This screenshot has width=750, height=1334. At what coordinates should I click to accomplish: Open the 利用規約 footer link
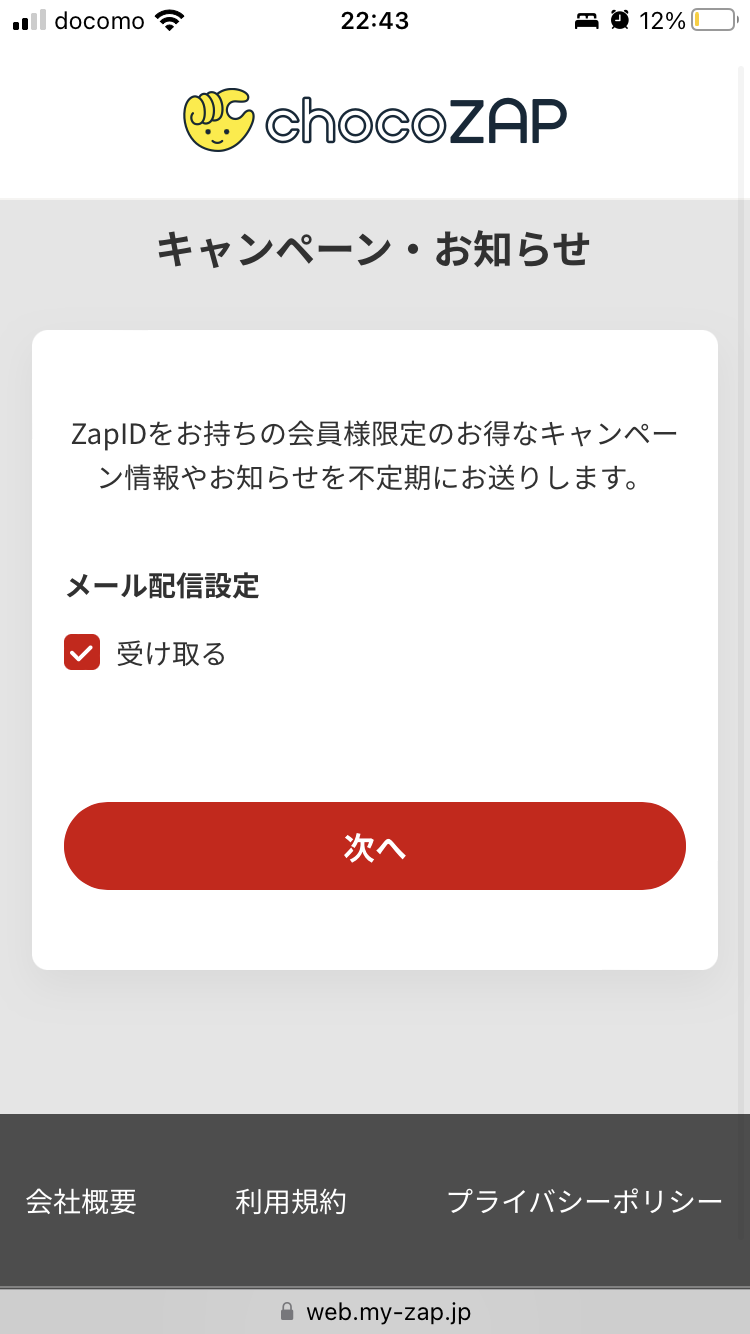291,1201
